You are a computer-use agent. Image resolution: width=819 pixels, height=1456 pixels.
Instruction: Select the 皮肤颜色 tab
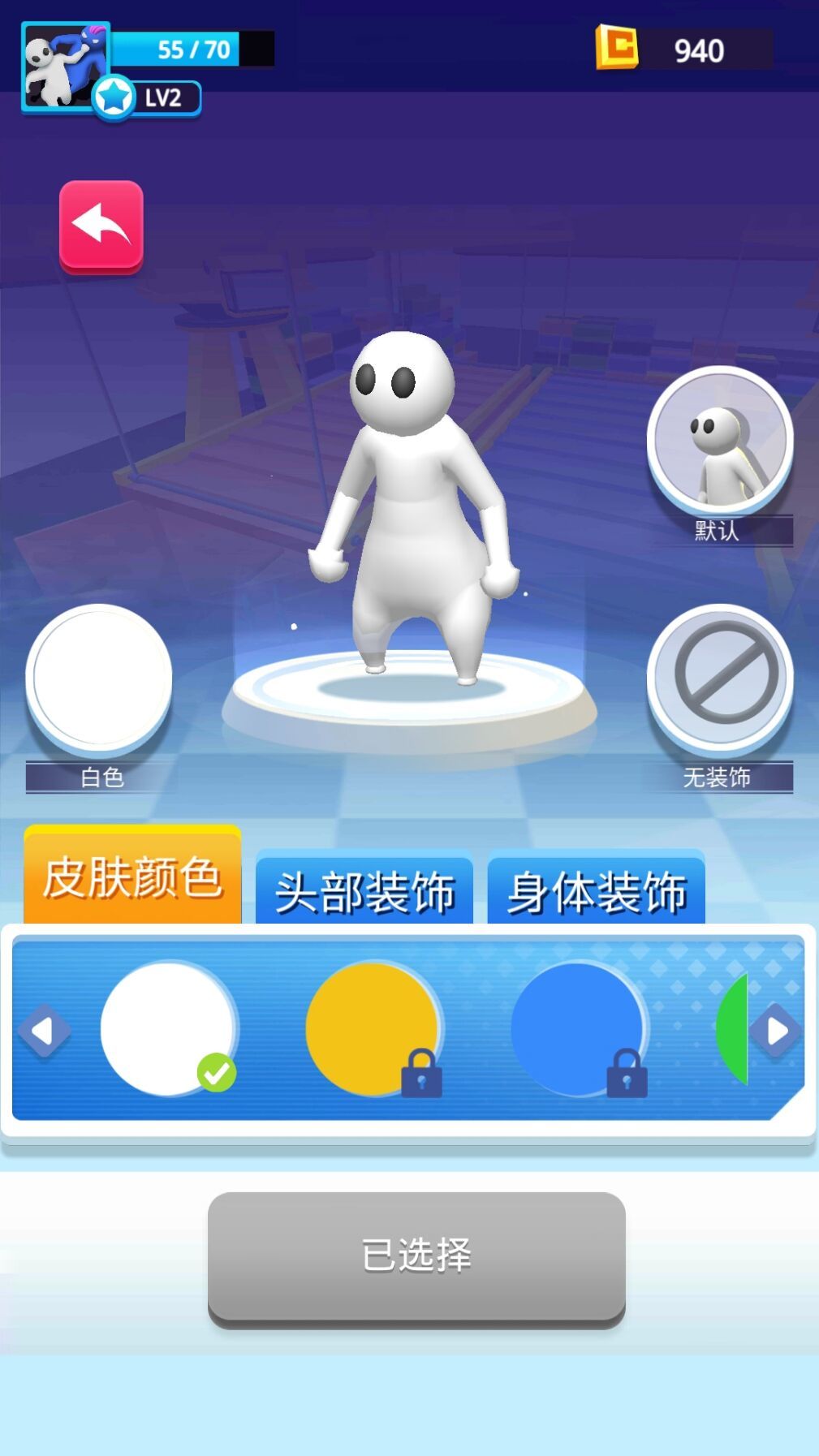click(x=132, y=877)
